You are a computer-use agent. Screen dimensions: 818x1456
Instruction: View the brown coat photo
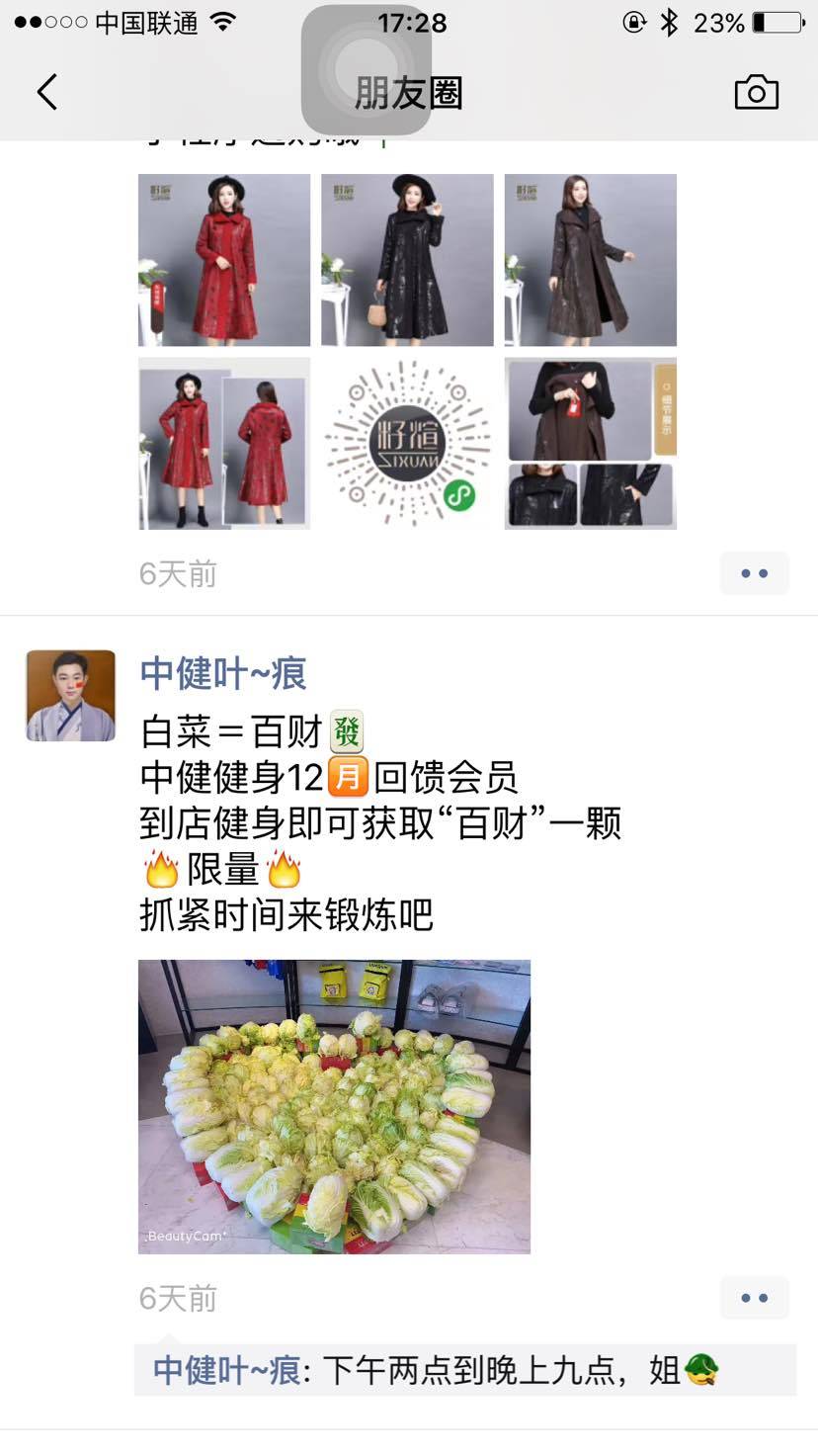pyautogui.click(x=590, y=260)
